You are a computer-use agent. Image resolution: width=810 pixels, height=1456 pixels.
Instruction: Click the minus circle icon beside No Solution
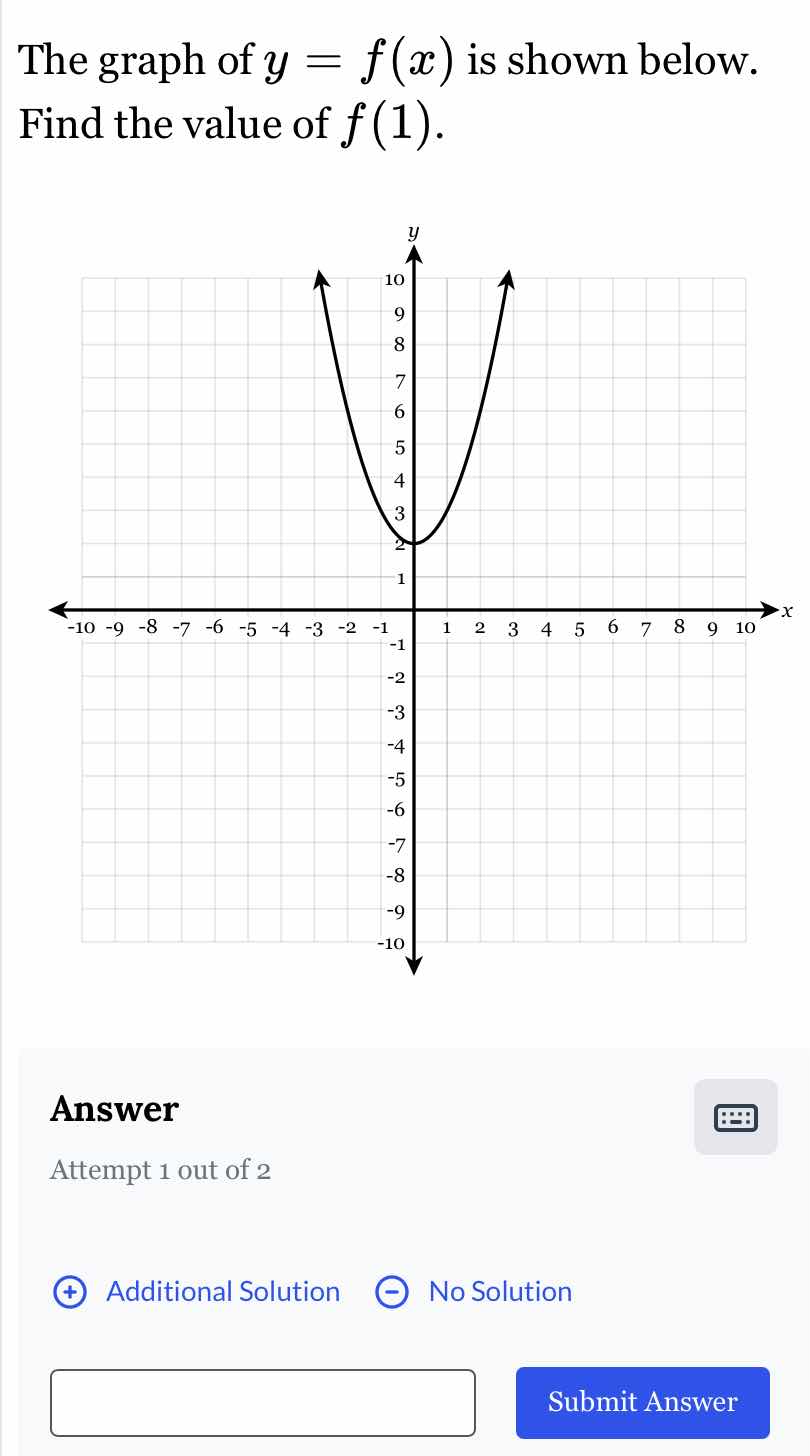pyautogui.click(x=391, y=1291)
